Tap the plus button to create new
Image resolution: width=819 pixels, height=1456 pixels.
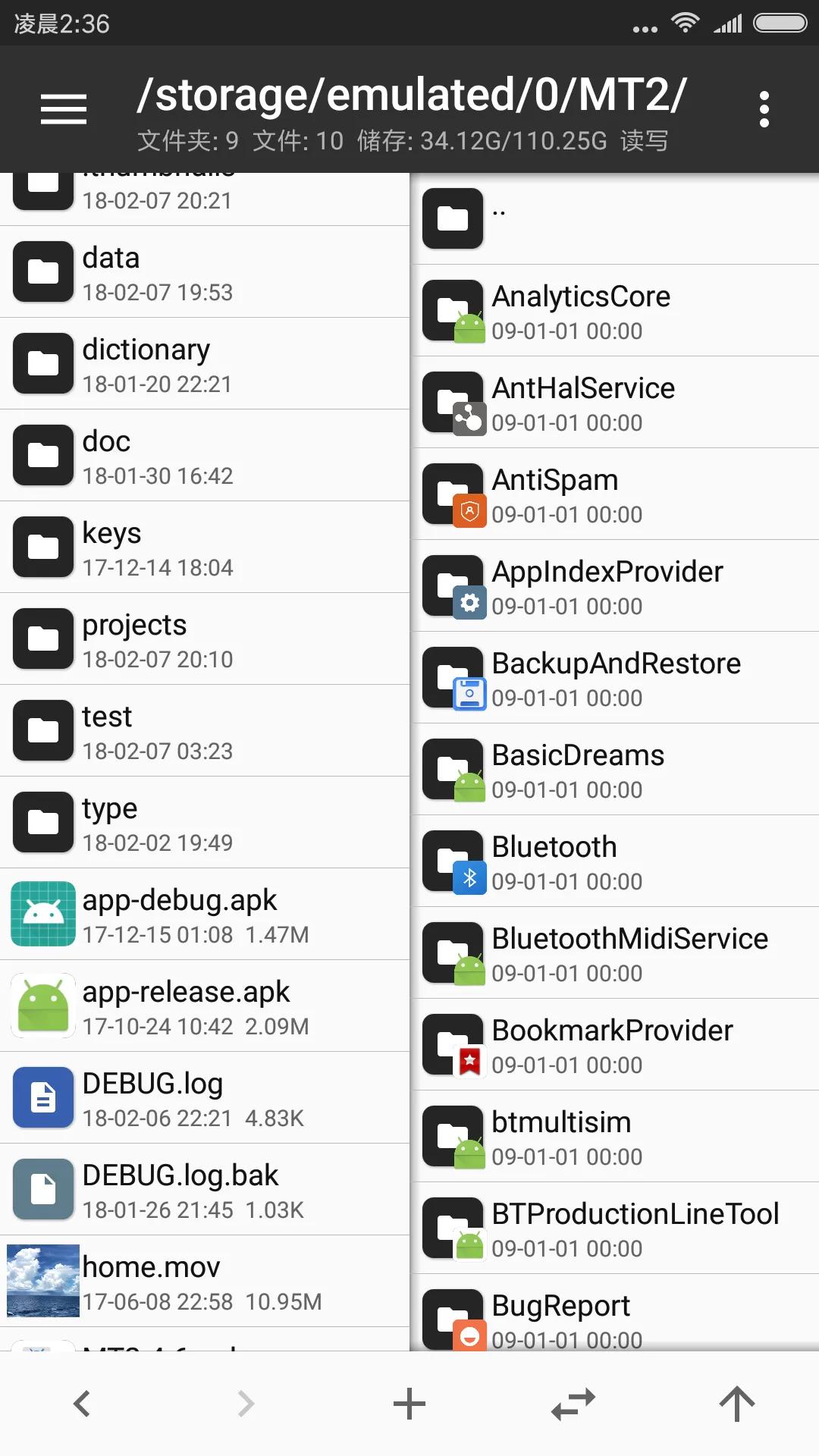(409, 1404)
